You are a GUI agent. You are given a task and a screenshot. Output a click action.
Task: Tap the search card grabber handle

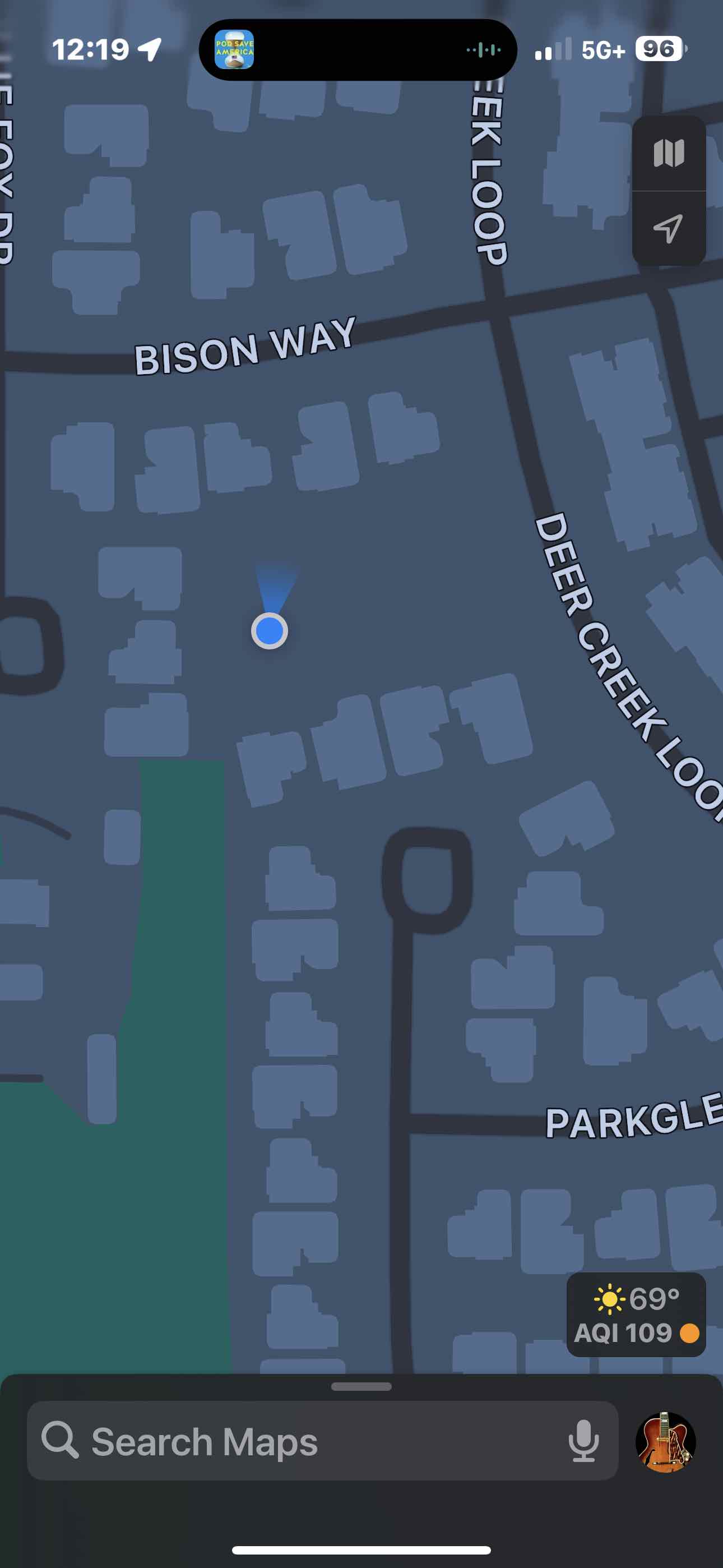pyautogui.click(x=361, y=1386)
